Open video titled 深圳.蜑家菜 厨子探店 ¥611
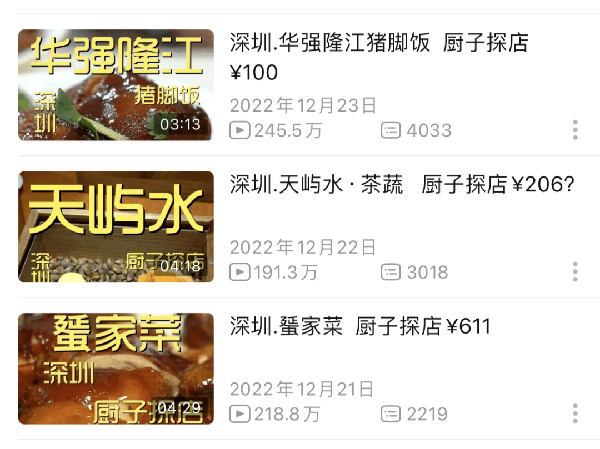600x449 pixels. [360, 327]
